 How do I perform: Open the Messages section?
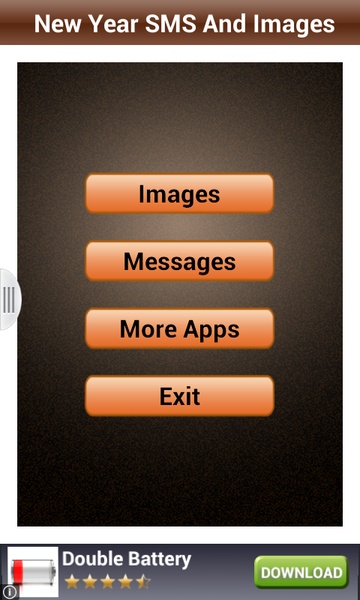[x=179, y=261]
